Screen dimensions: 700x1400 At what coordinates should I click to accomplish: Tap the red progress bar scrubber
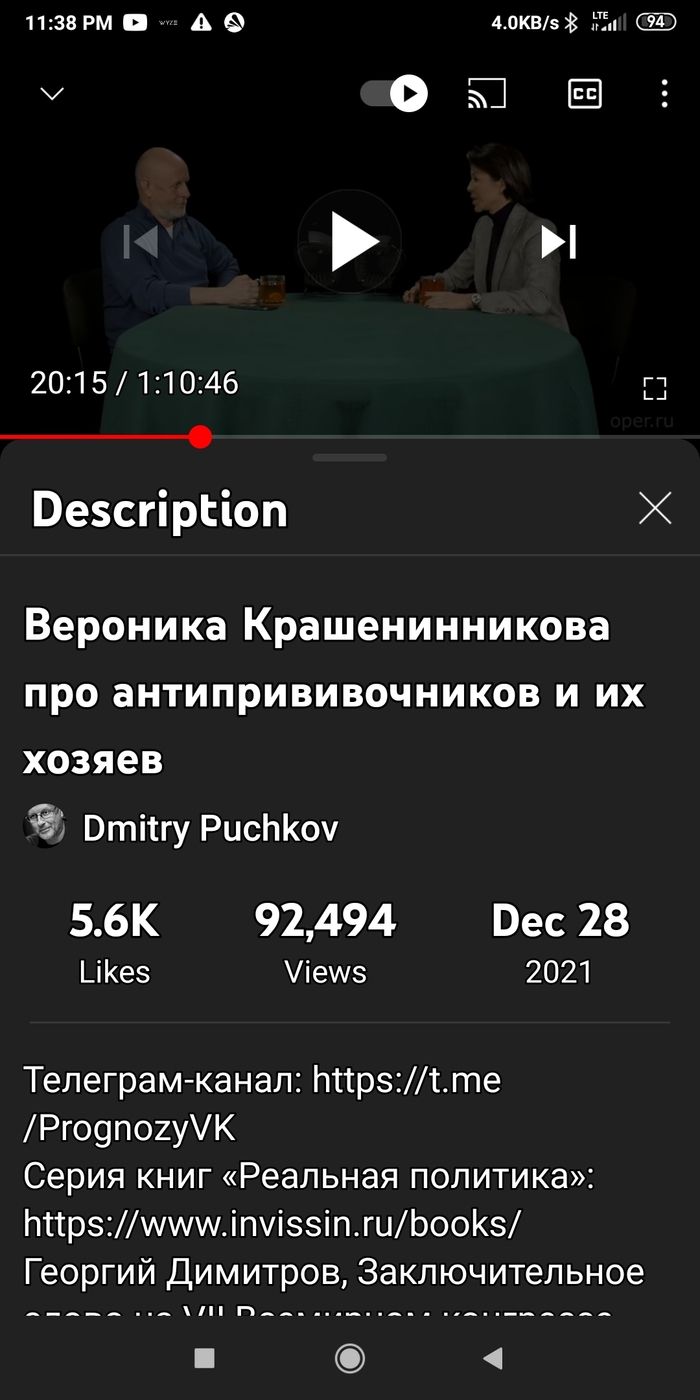tap(200, 437)
